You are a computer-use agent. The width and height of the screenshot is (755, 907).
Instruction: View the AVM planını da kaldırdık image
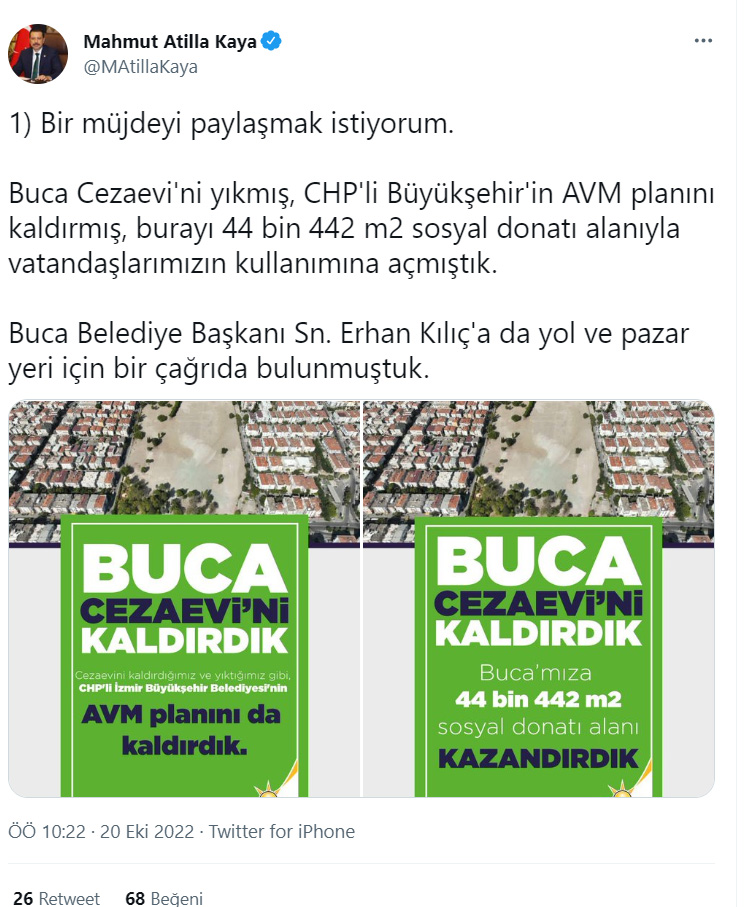[184, 598]
